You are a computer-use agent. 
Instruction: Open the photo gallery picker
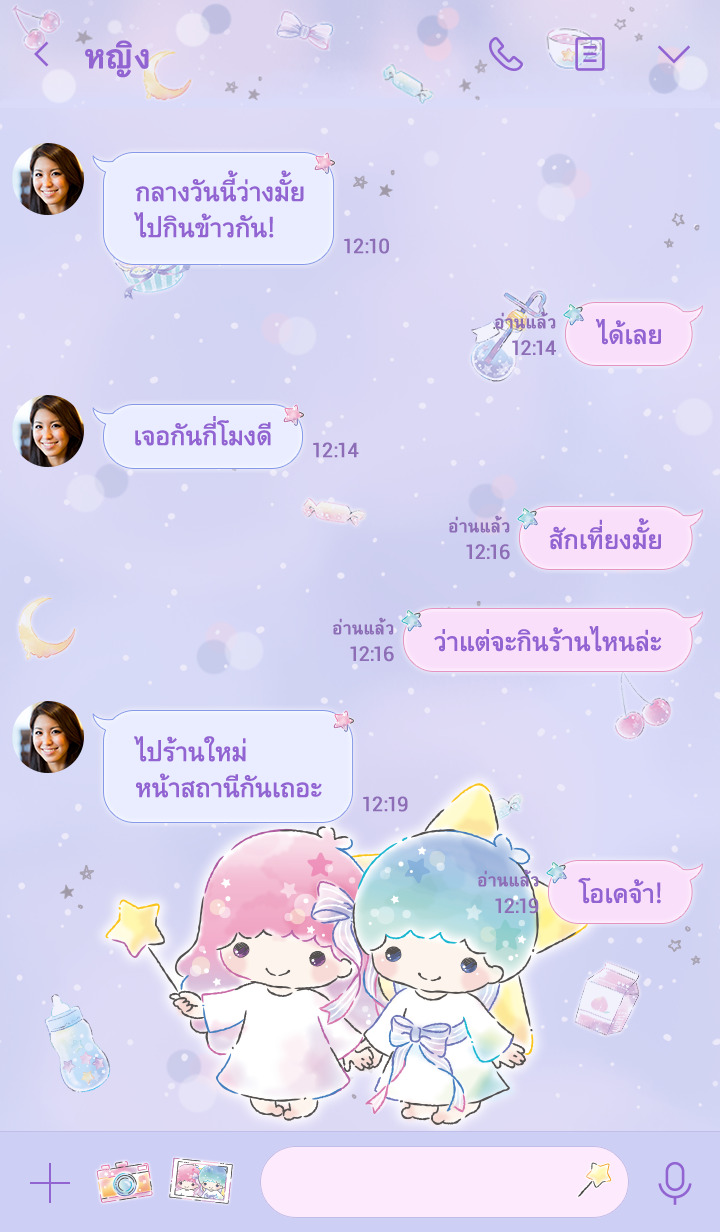201,1182
